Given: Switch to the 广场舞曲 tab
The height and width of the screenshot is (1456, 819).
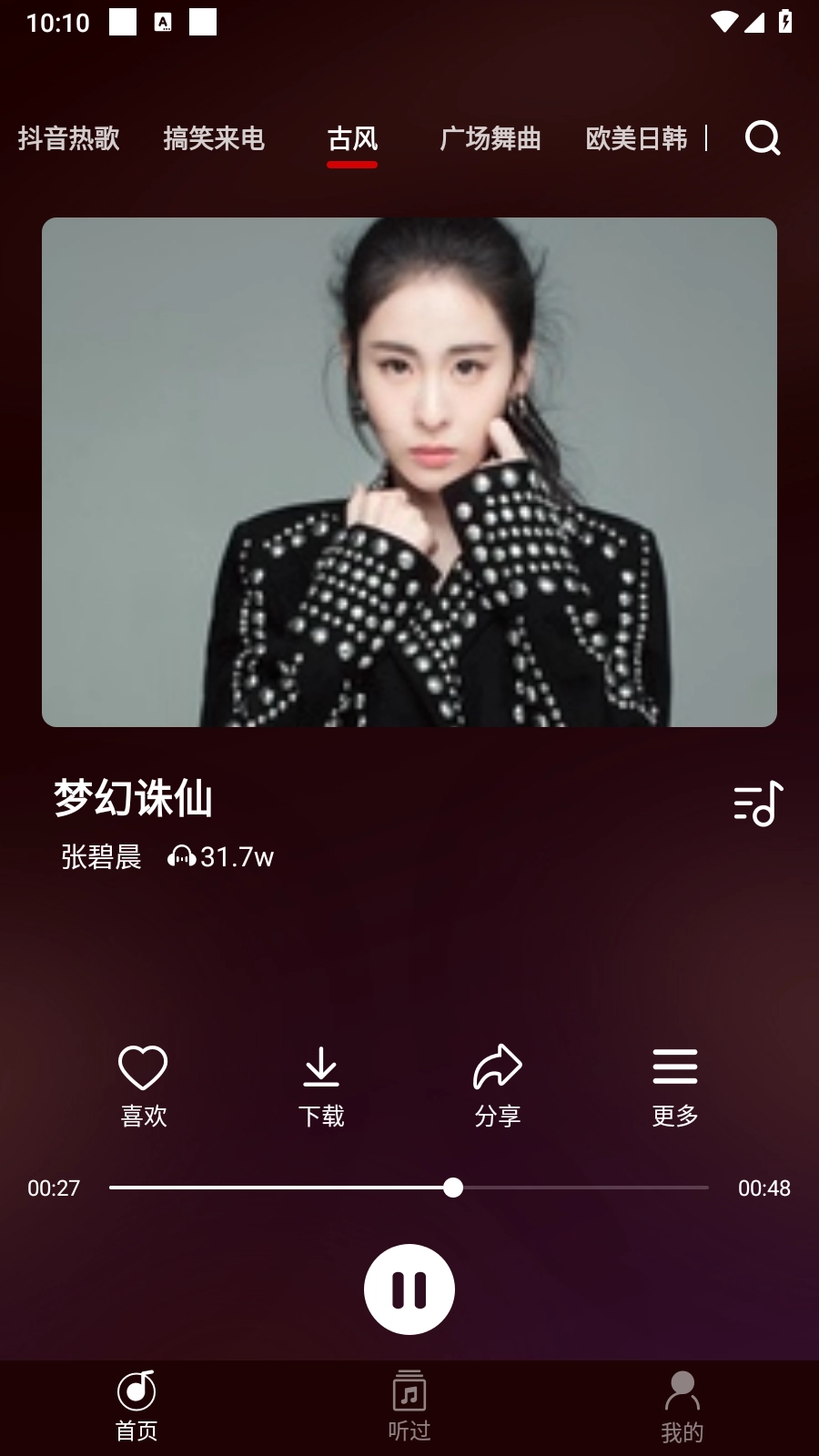Looking at the screenshot, I should tap(491, 138).
